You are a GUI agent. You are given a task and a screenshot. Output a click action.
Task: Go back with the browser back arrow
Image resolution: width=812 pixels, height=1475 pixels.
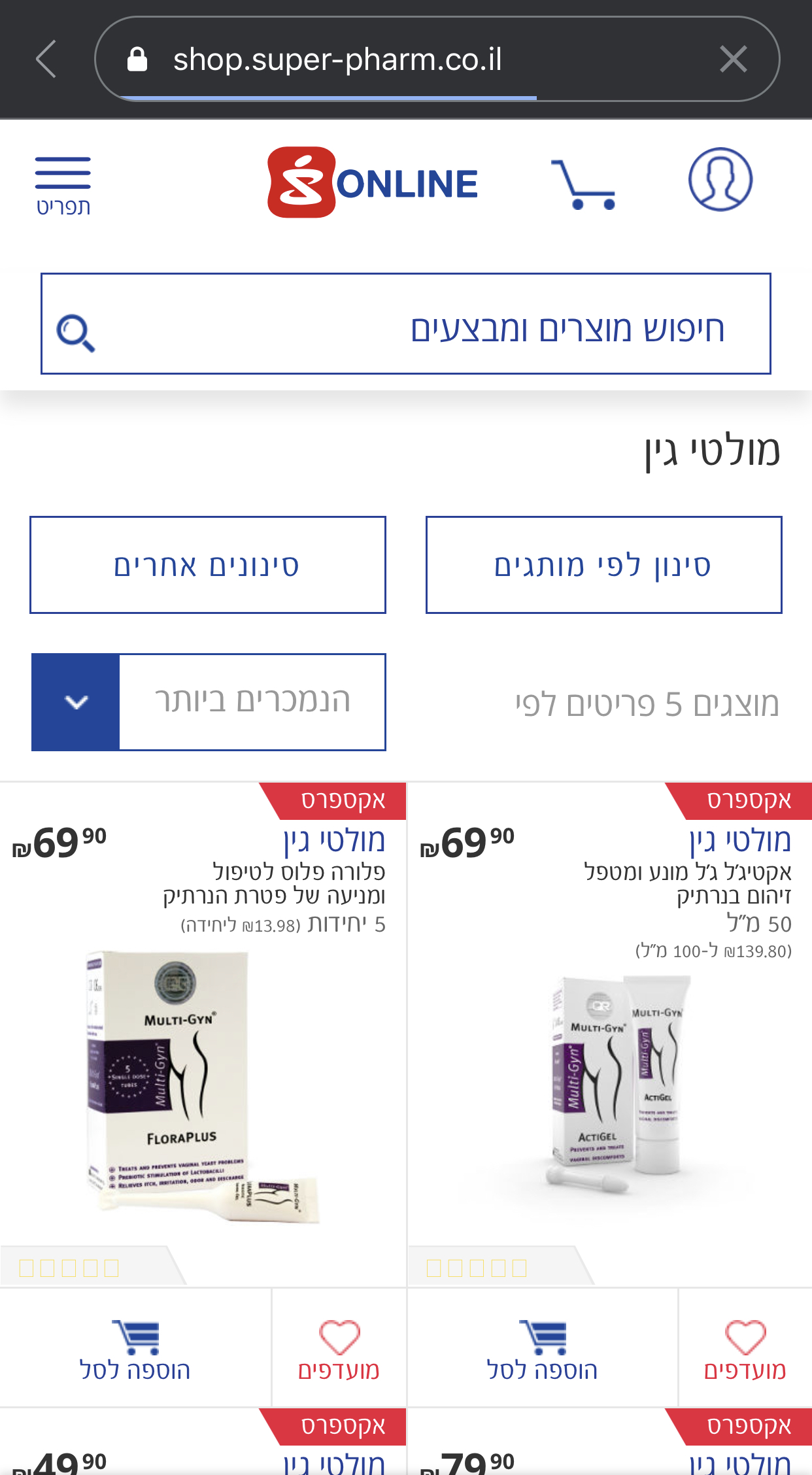click(46, 59)
